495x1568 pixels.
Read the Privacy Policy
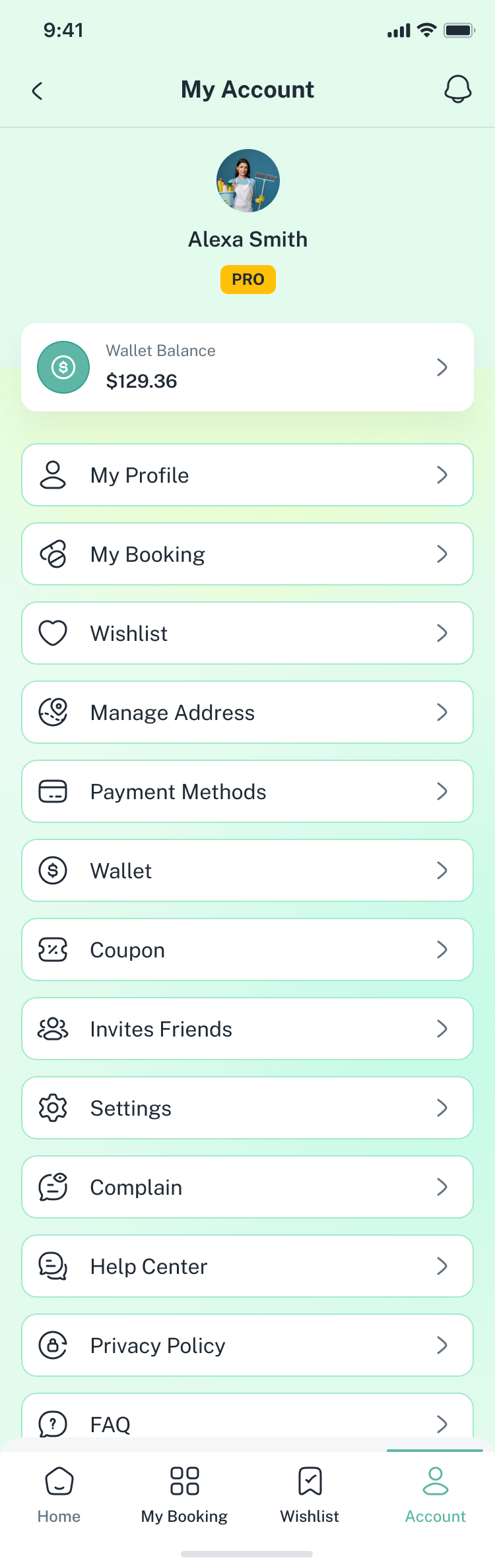click(x=247, y=1345)
